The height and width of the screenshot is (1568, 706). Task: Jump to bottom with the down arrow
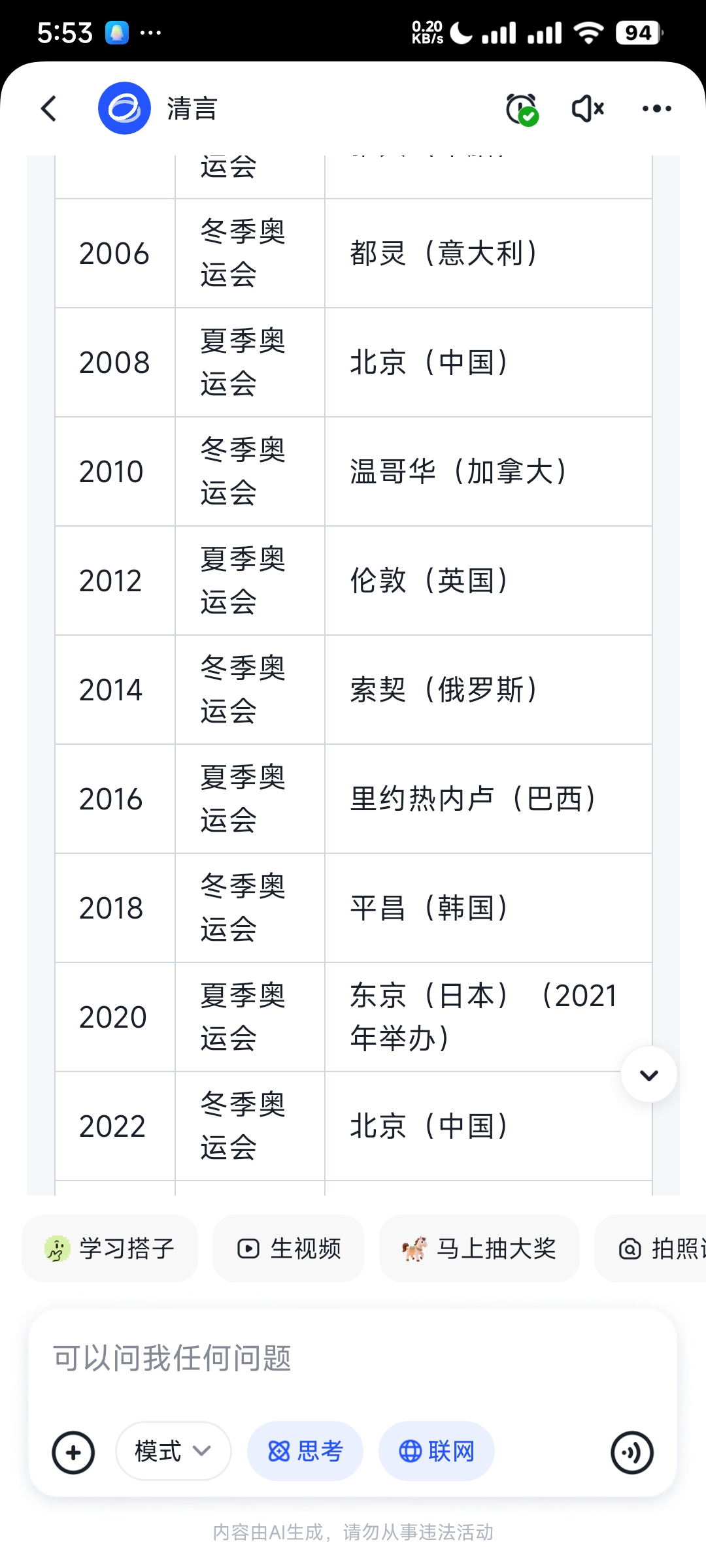tap(648, 1075)
